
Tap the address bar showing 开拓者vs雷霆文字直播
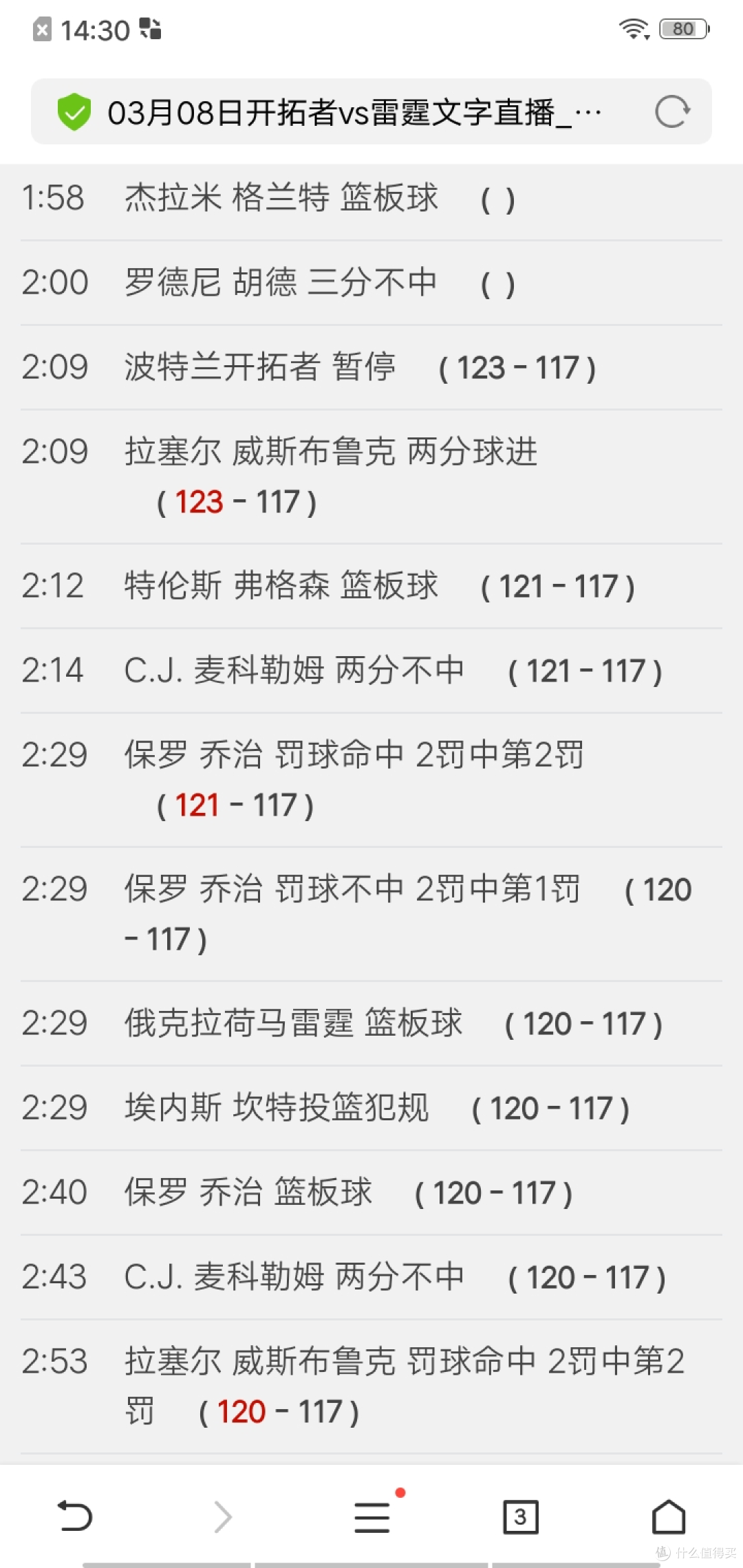371,111
